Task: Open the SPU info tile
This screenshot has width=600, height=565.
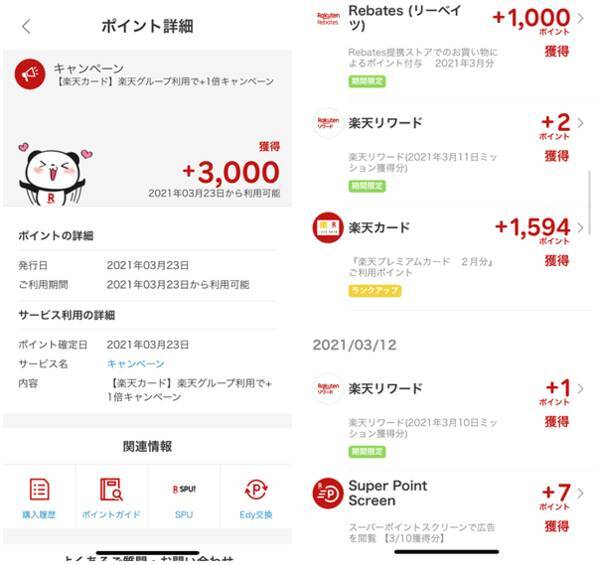Action: point(184,497)
